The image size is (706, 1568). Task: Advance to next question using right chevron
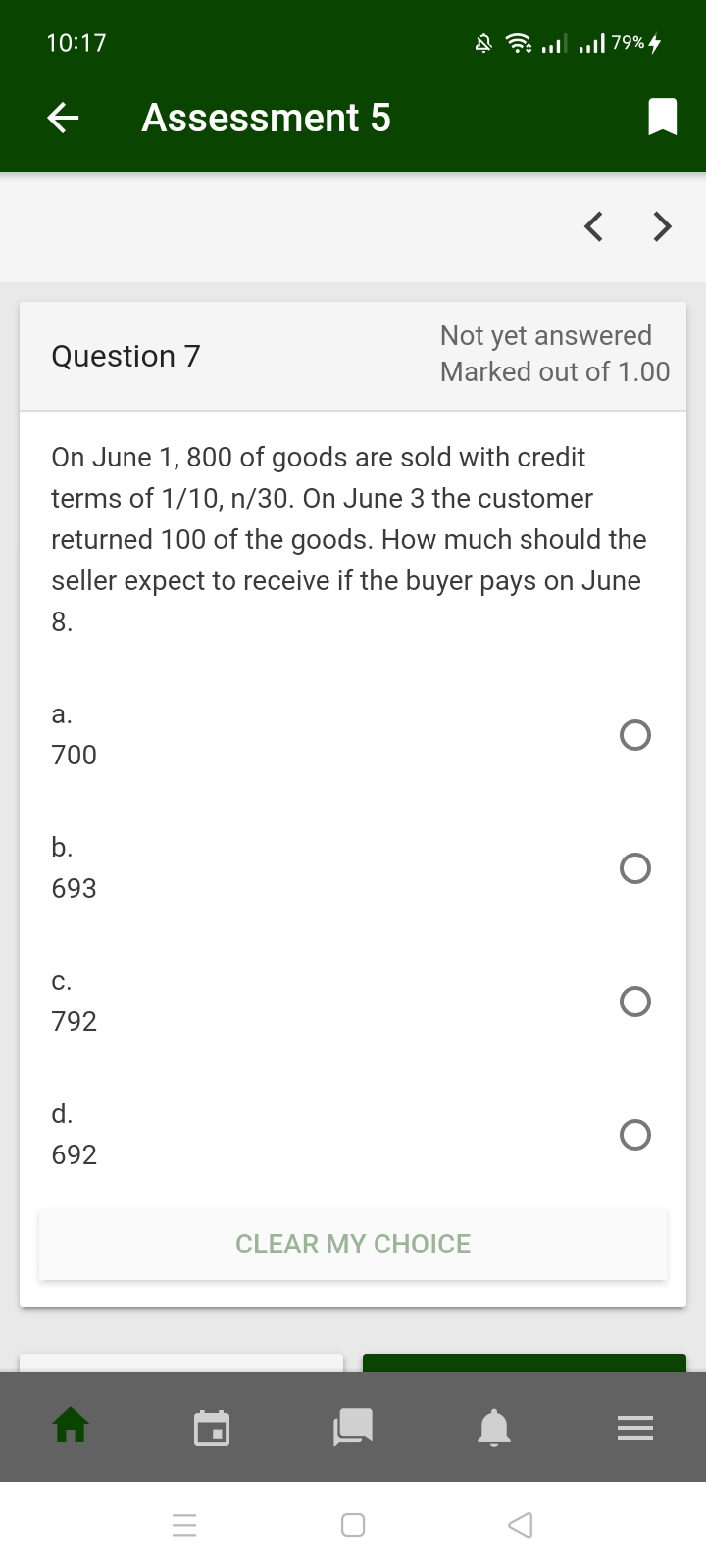pos(662,226)
